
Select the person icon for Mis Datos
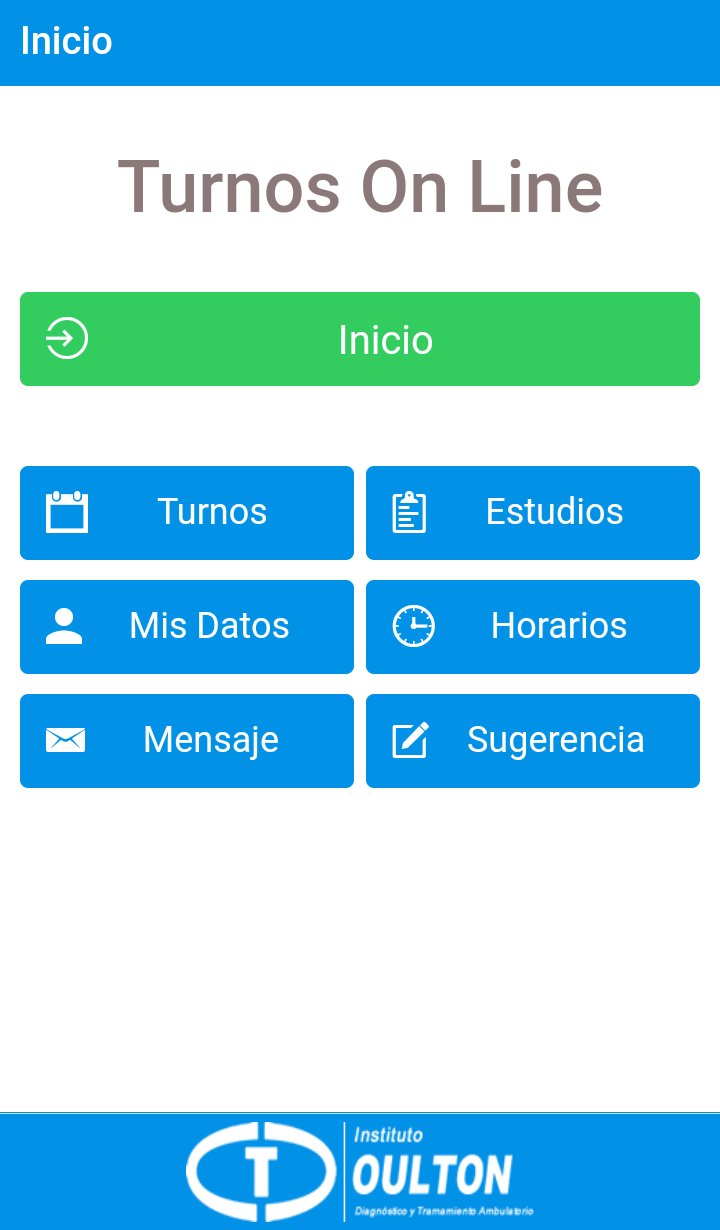point(65,626)
